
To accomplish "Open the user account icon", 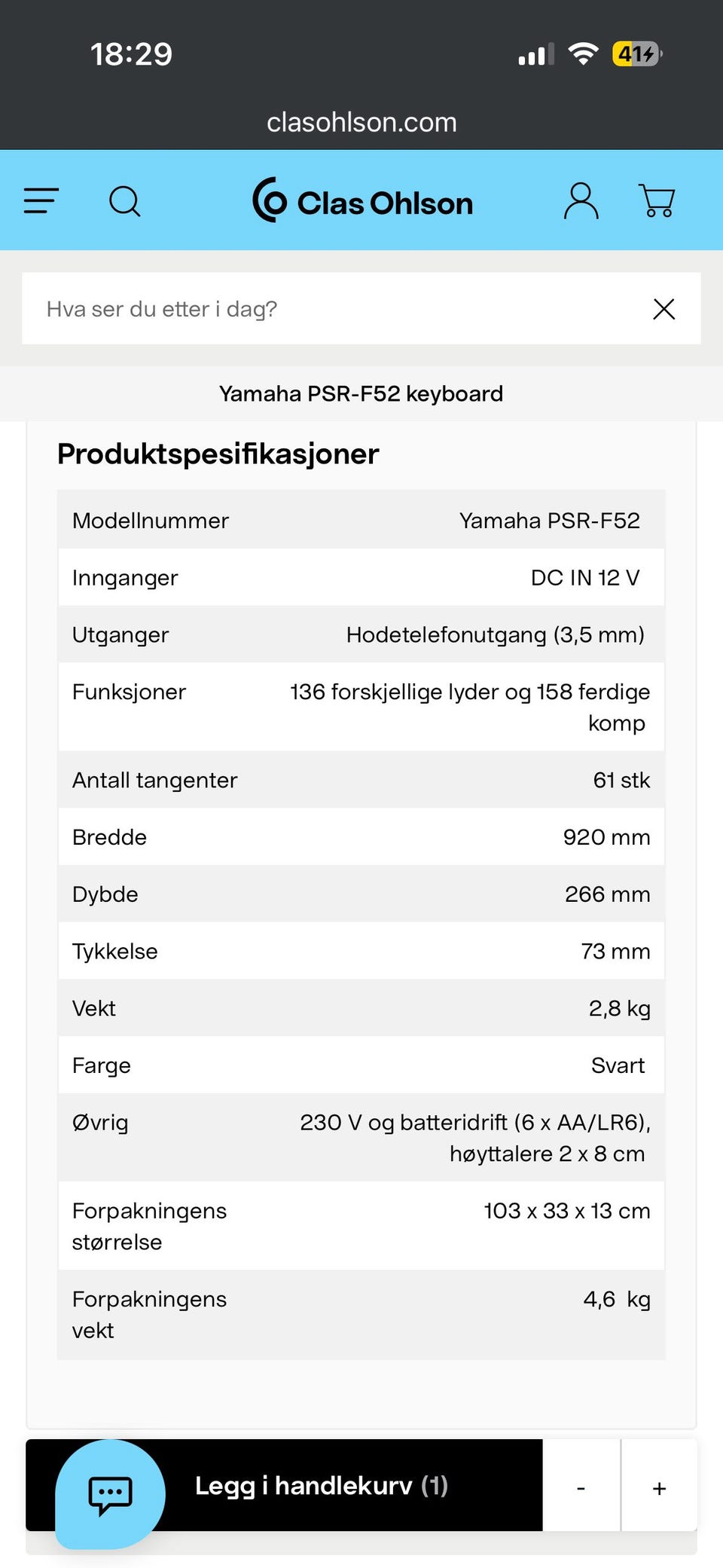I will point(581,201).
